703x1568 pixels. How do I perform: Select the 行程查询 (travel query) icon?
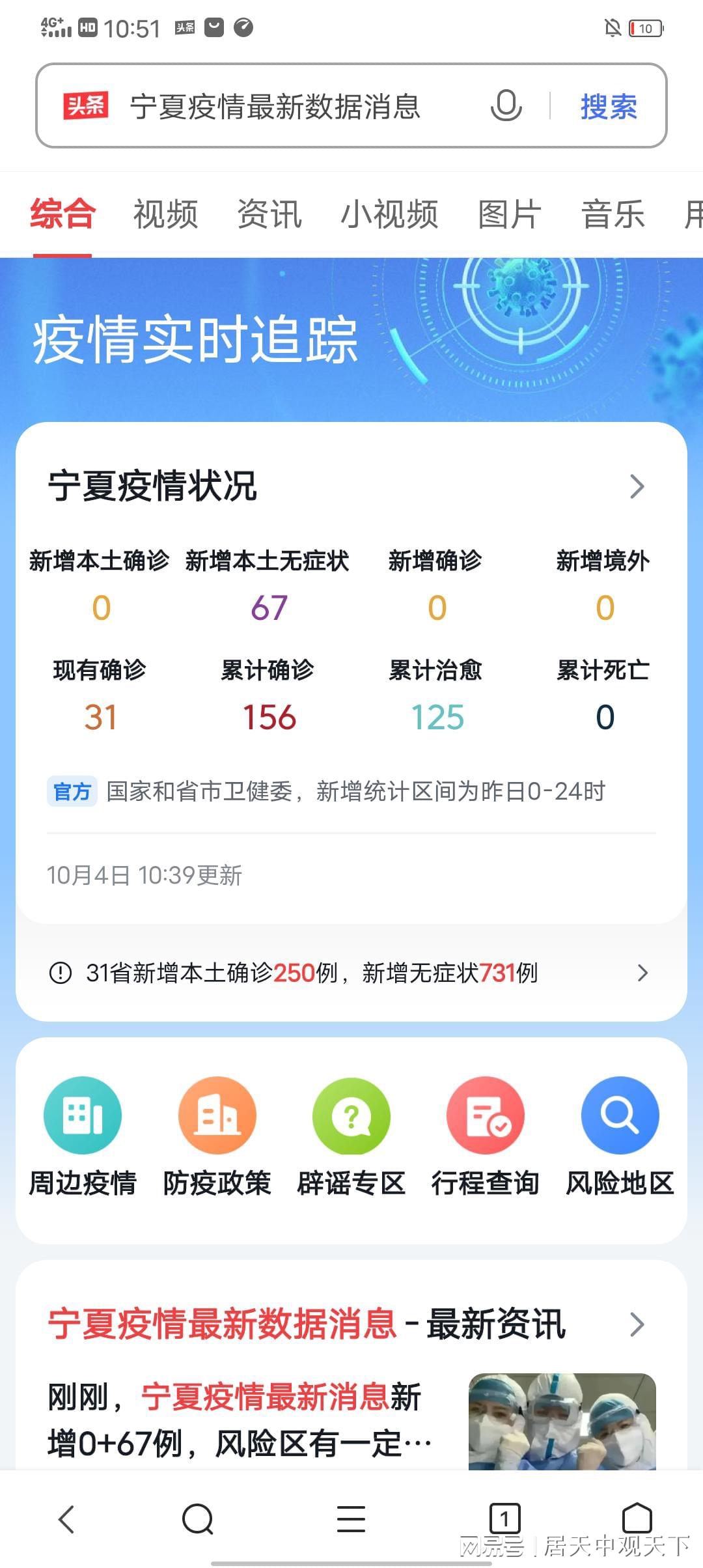click(x=486, y=1115)
